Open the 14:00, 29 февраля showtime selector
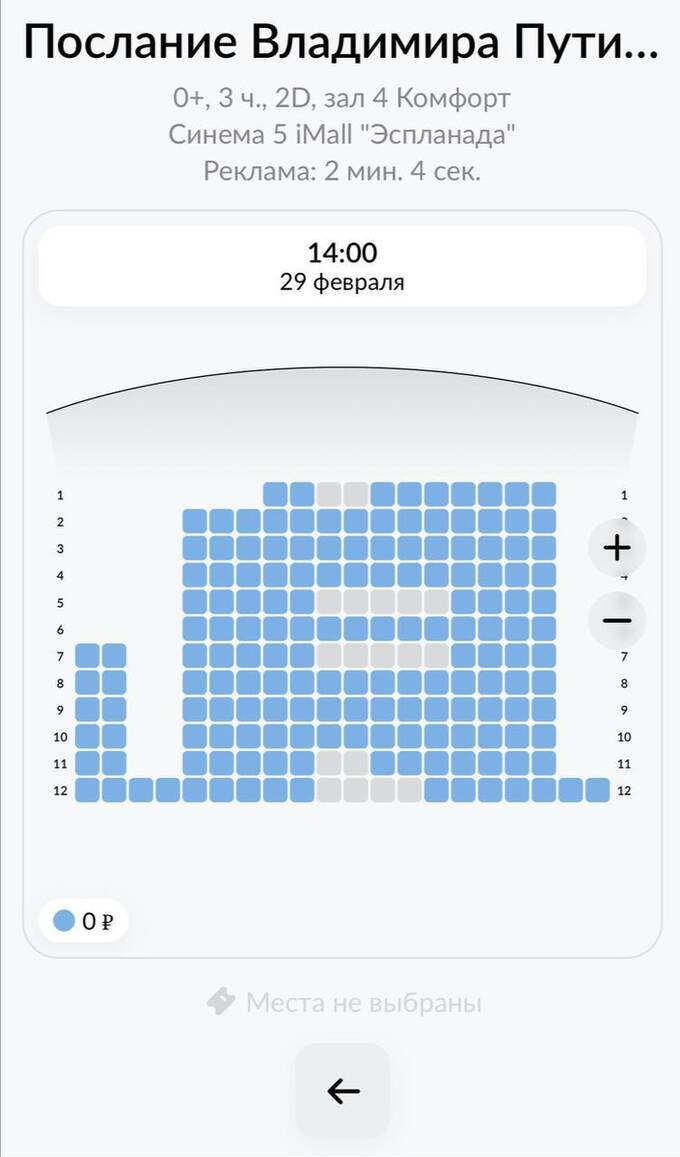Viewport: 680px width, 1157px height. click(x=342, y=266)
